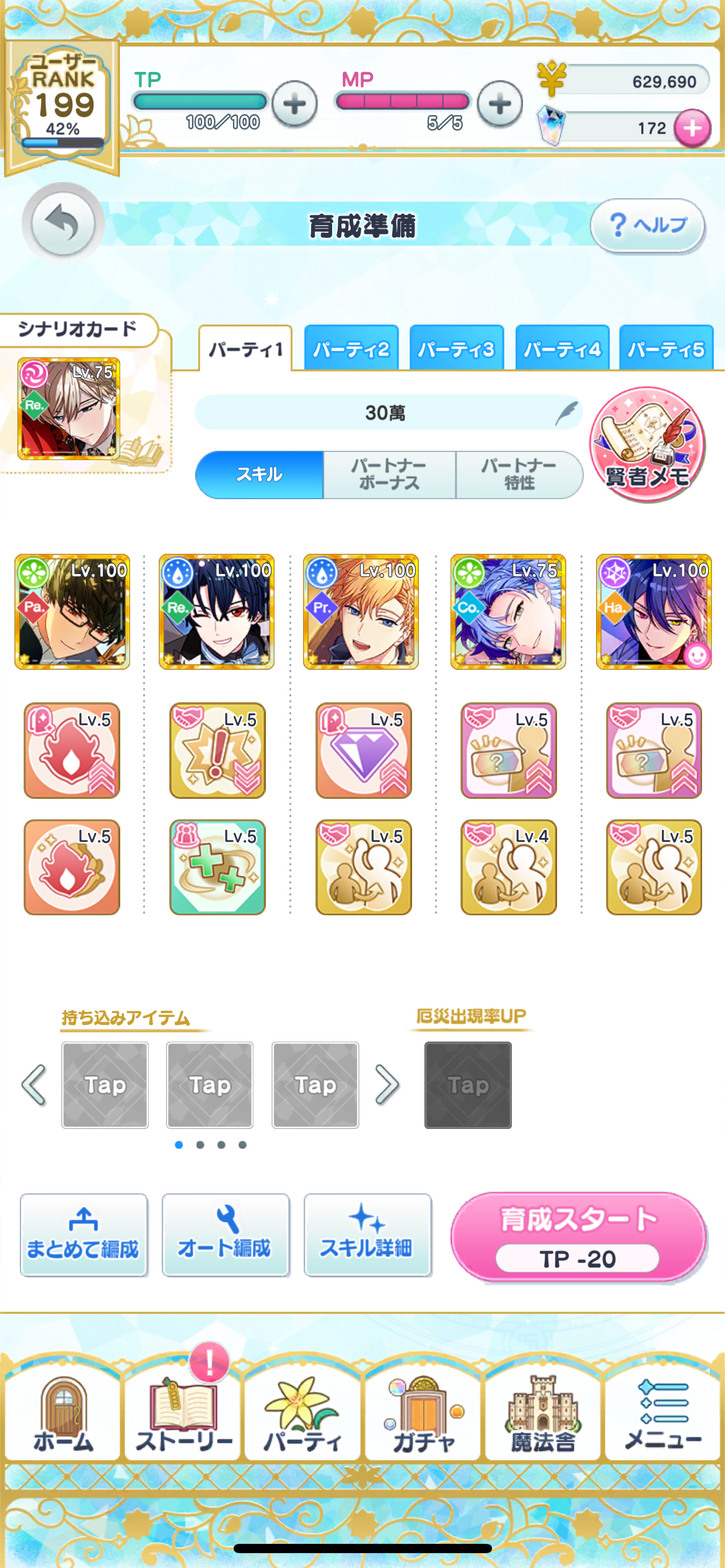
Task: Run オート編成 auto formation
Action: pos(226,1235)
